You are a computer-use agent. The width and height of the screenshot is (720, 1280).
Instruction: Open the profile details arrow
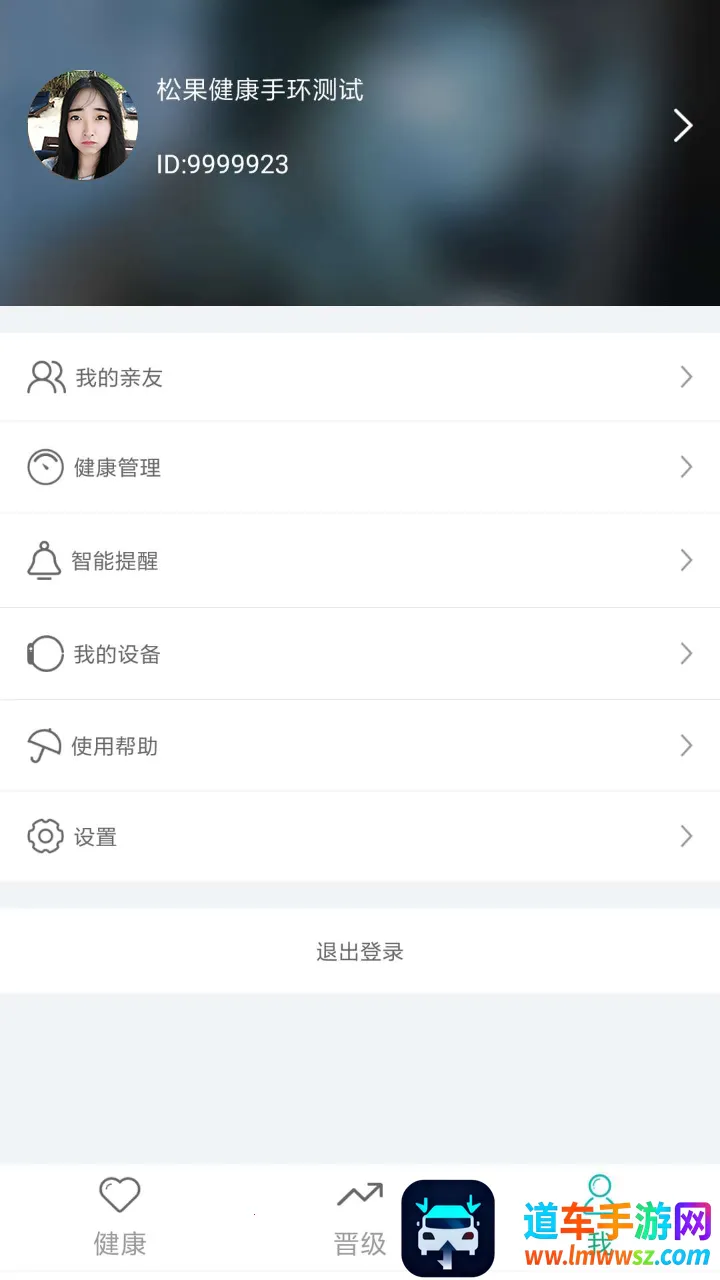pyautogui.click(x=683, y=126)
